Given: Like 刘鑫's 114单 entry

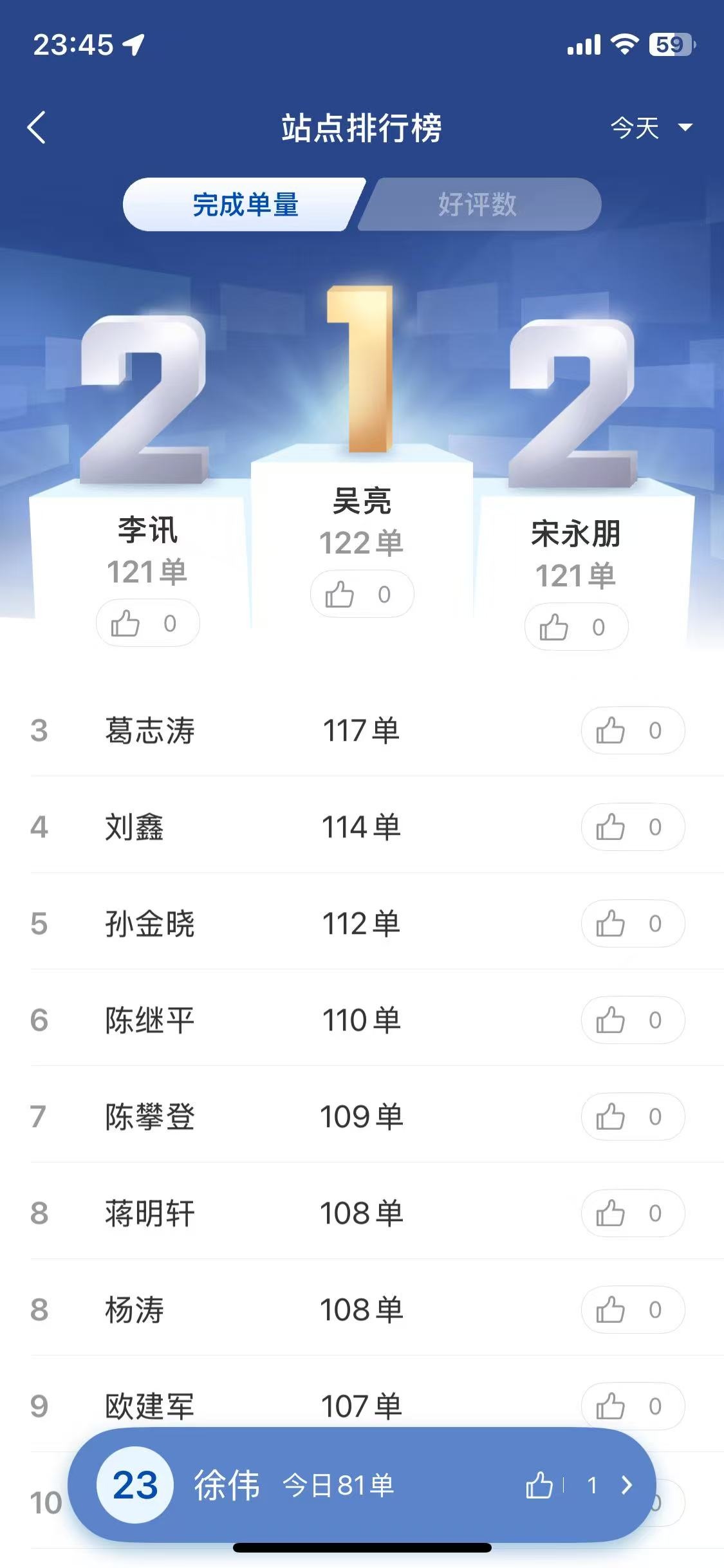Looking at the screenshot, I should pyautogui.click(x=632, y=827).
